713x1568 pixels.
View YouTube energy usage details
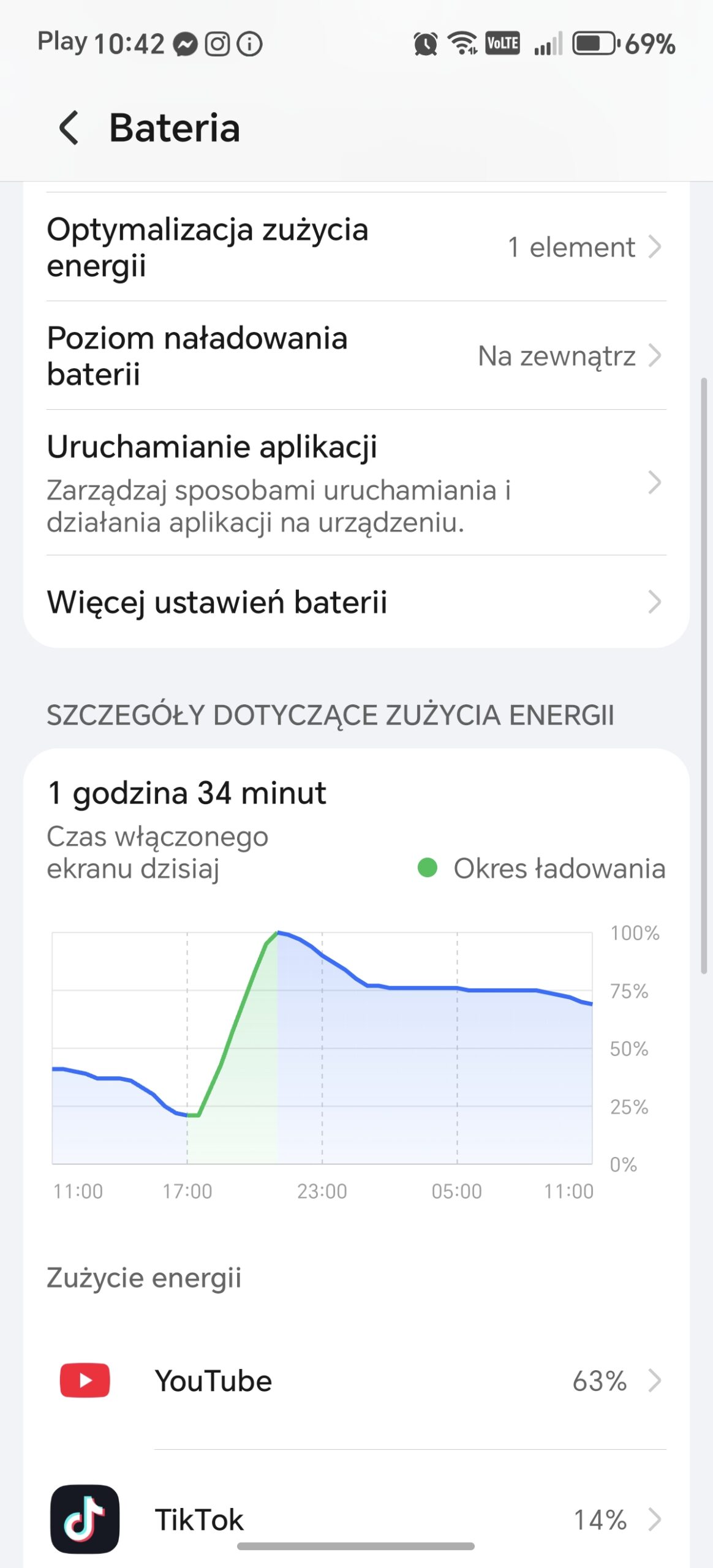click(x=356, y=1381)
